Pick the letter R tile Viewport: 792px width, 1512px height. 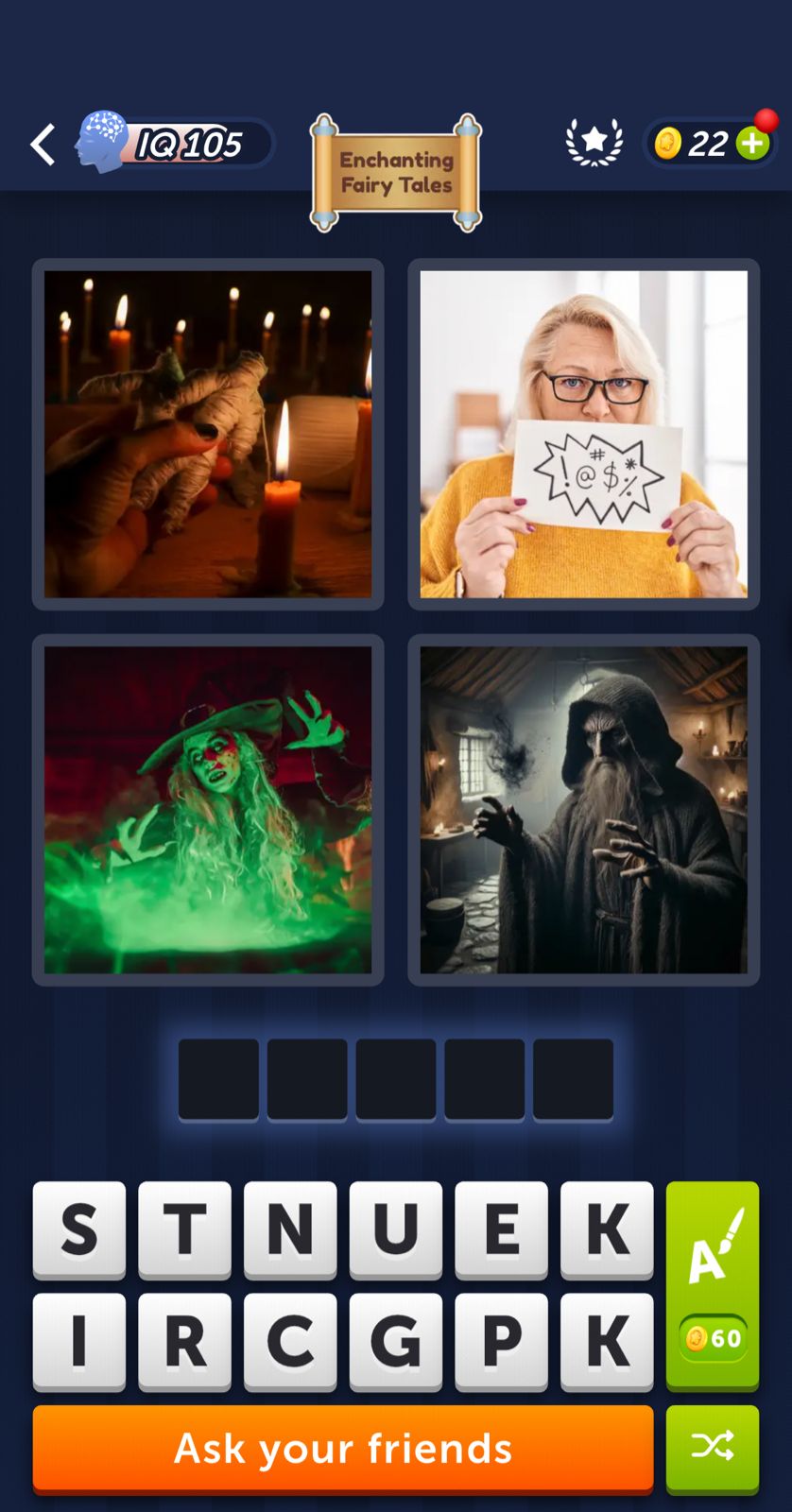pyautogui.click(x=185, y=1340)
